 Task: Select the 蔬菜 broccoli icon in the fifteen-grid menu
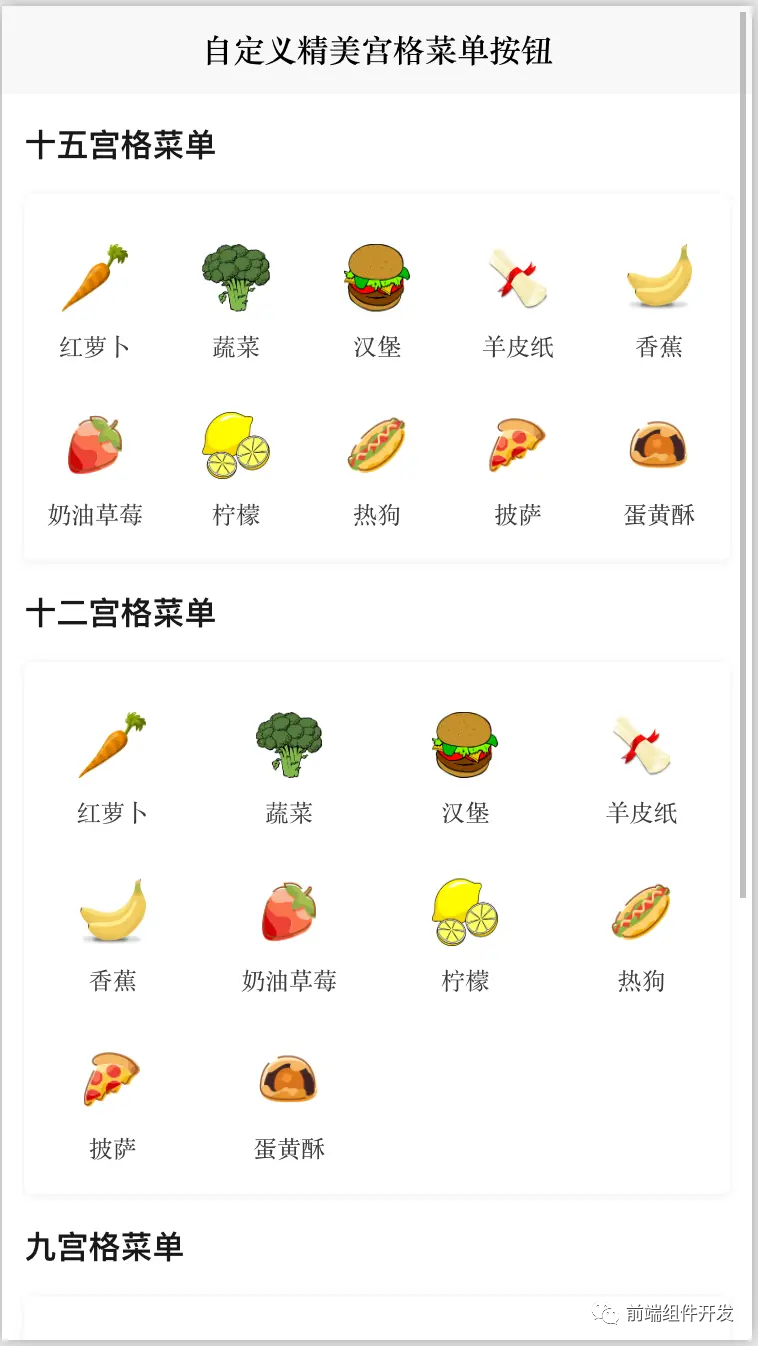click(x=236, y=277)
